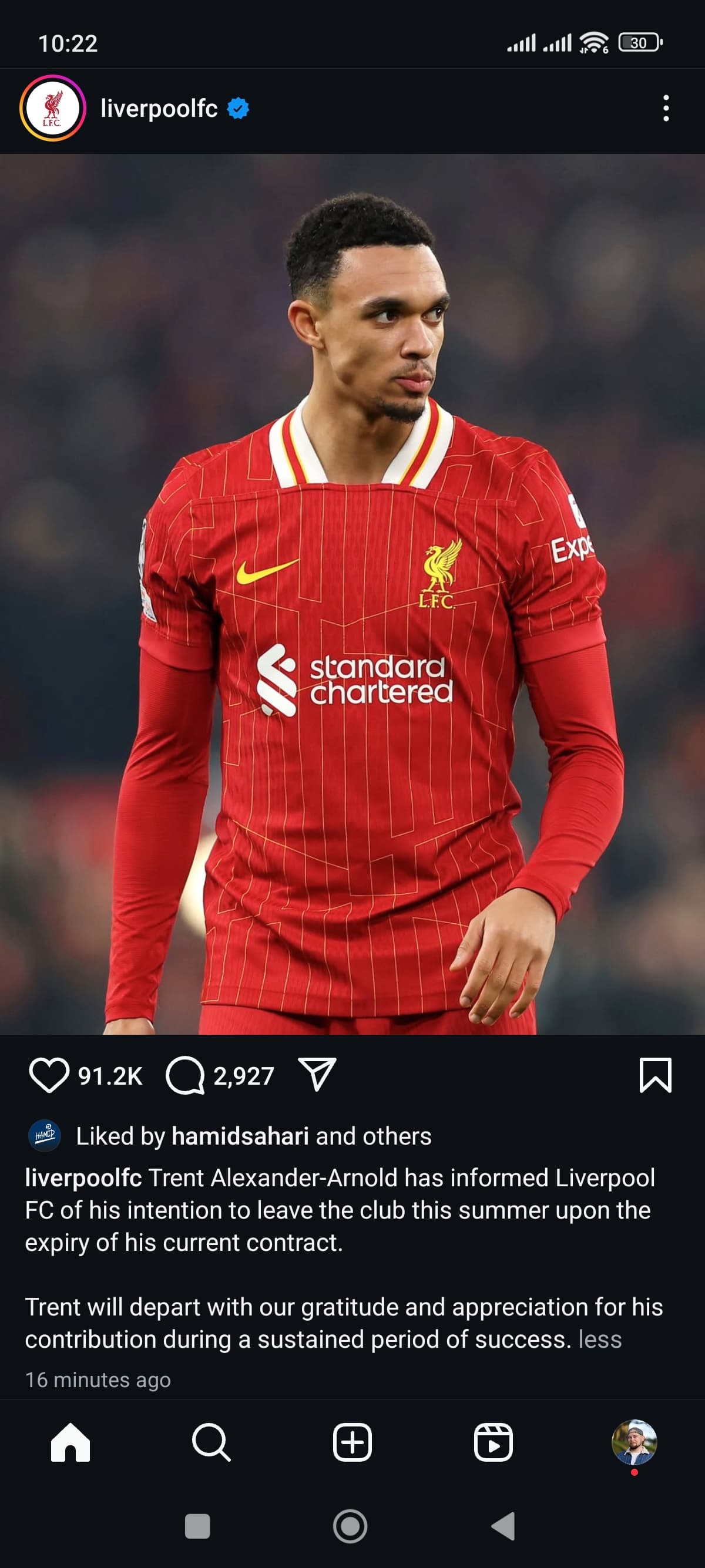Go to the Home feed tab

tap(70, 1442)
